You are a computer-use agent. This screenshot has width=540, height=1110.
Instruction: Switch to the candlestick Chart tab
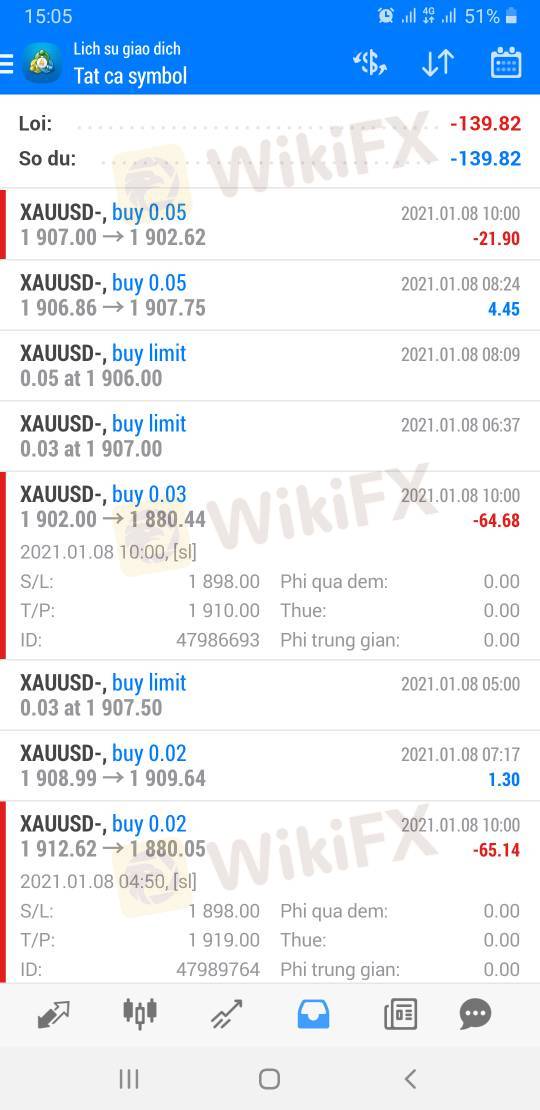click(x=139, y=1014)
